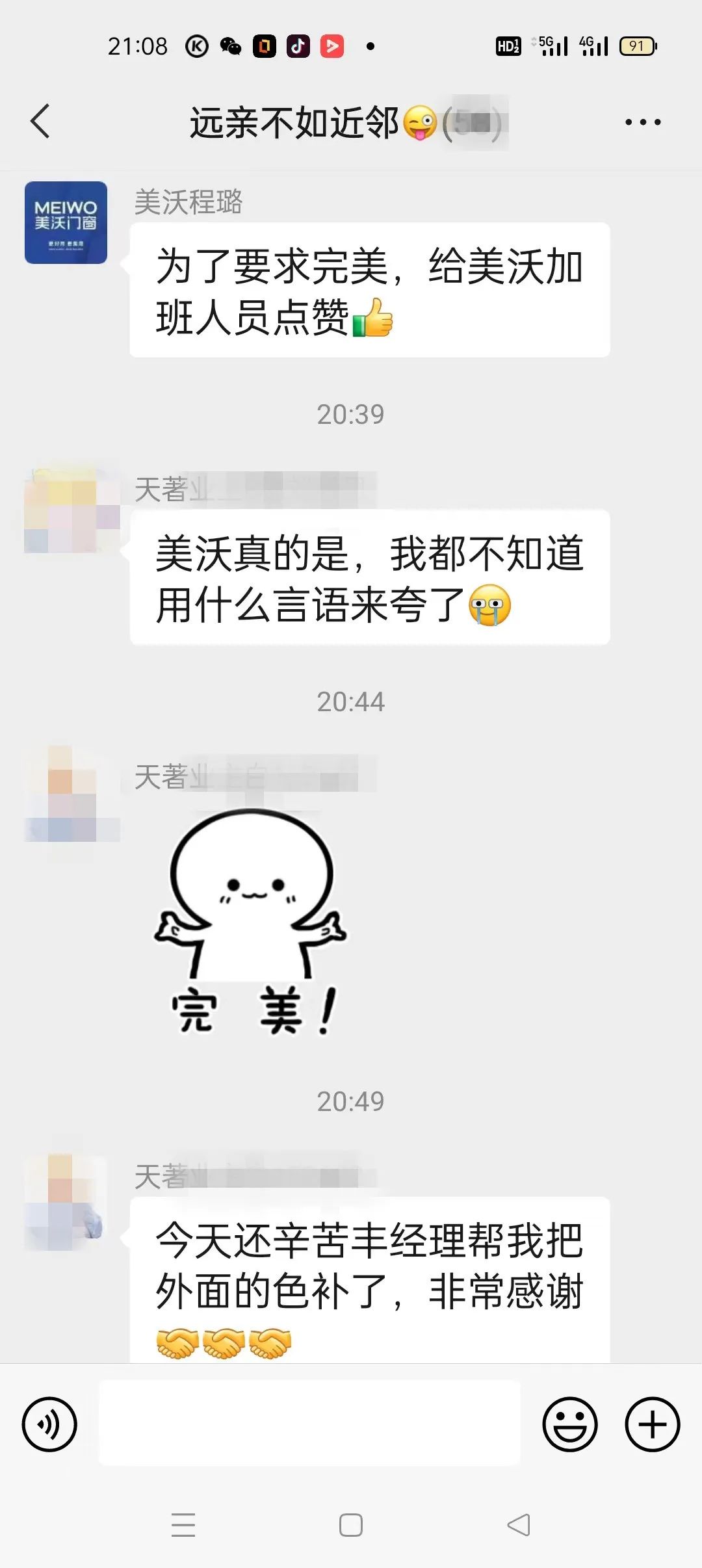702x1568 pixels.
Task: Focus the message text field
Action: tap(309, 1424)
